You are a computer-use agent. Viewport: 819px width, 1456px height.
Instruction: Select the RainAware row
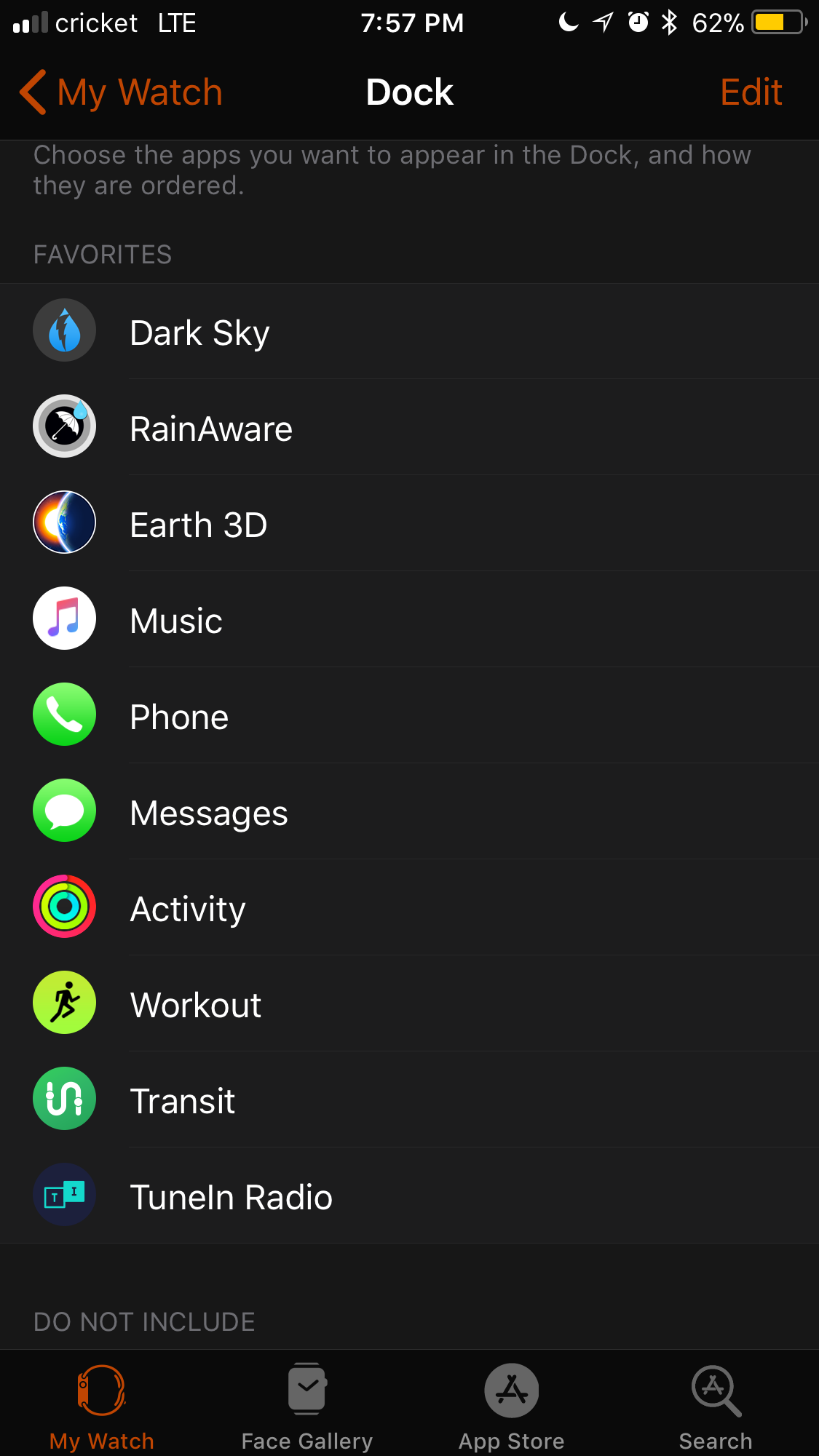click(409, 428)
